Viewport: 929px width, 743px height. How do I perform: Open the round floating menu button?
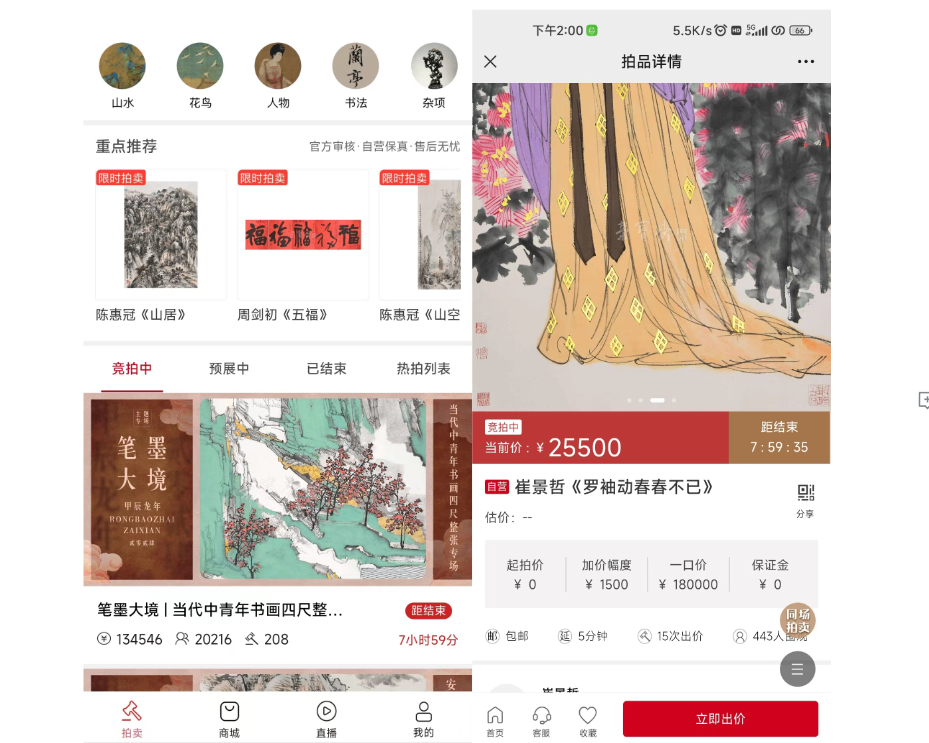(797, 669)
